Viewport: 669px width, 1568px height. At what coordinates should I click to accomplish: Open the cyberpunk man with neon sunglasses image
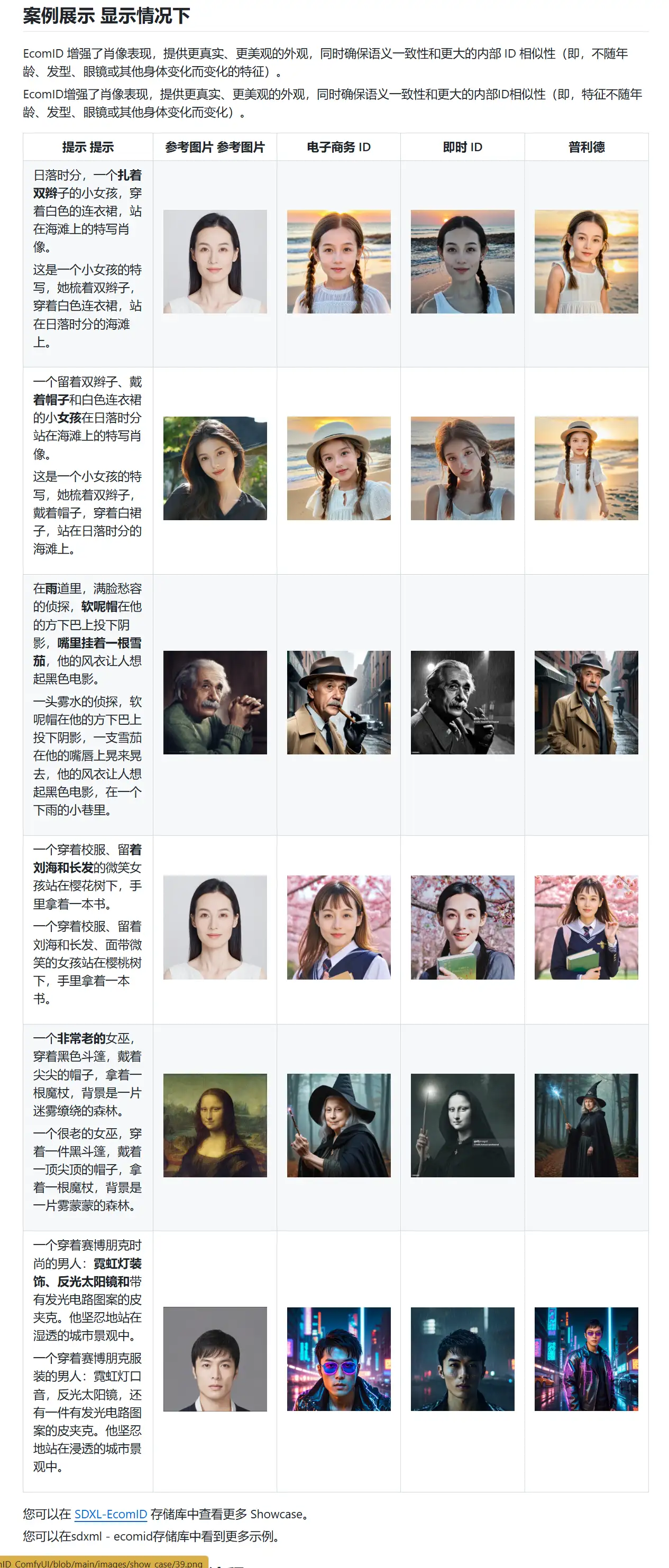pos(338,1359)
